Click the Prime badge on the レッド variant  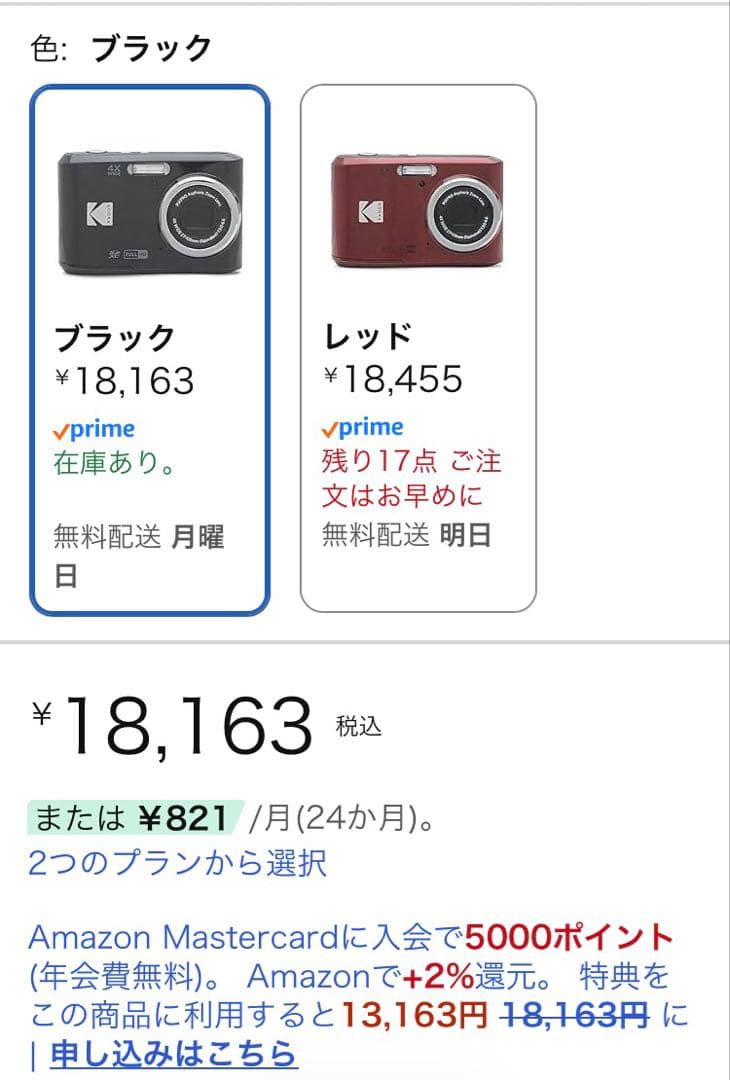point(365,427)
